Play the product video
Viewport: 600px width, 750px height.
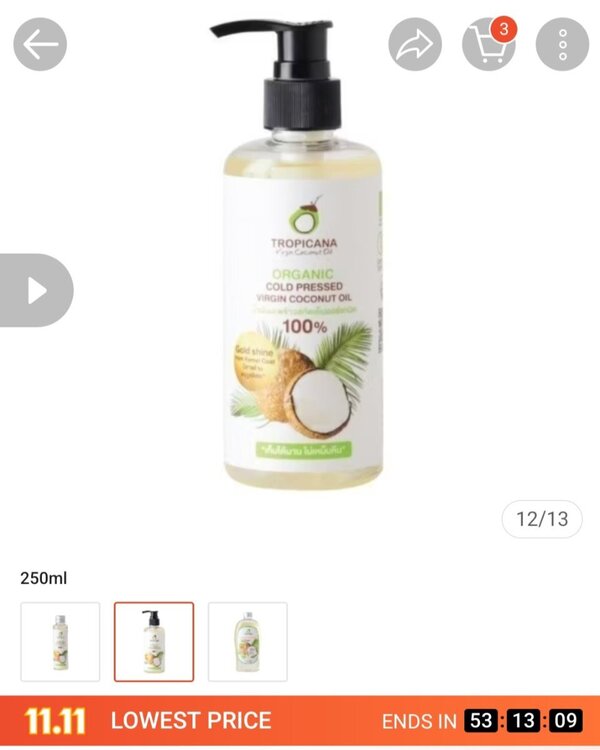(x=36, y=290)
